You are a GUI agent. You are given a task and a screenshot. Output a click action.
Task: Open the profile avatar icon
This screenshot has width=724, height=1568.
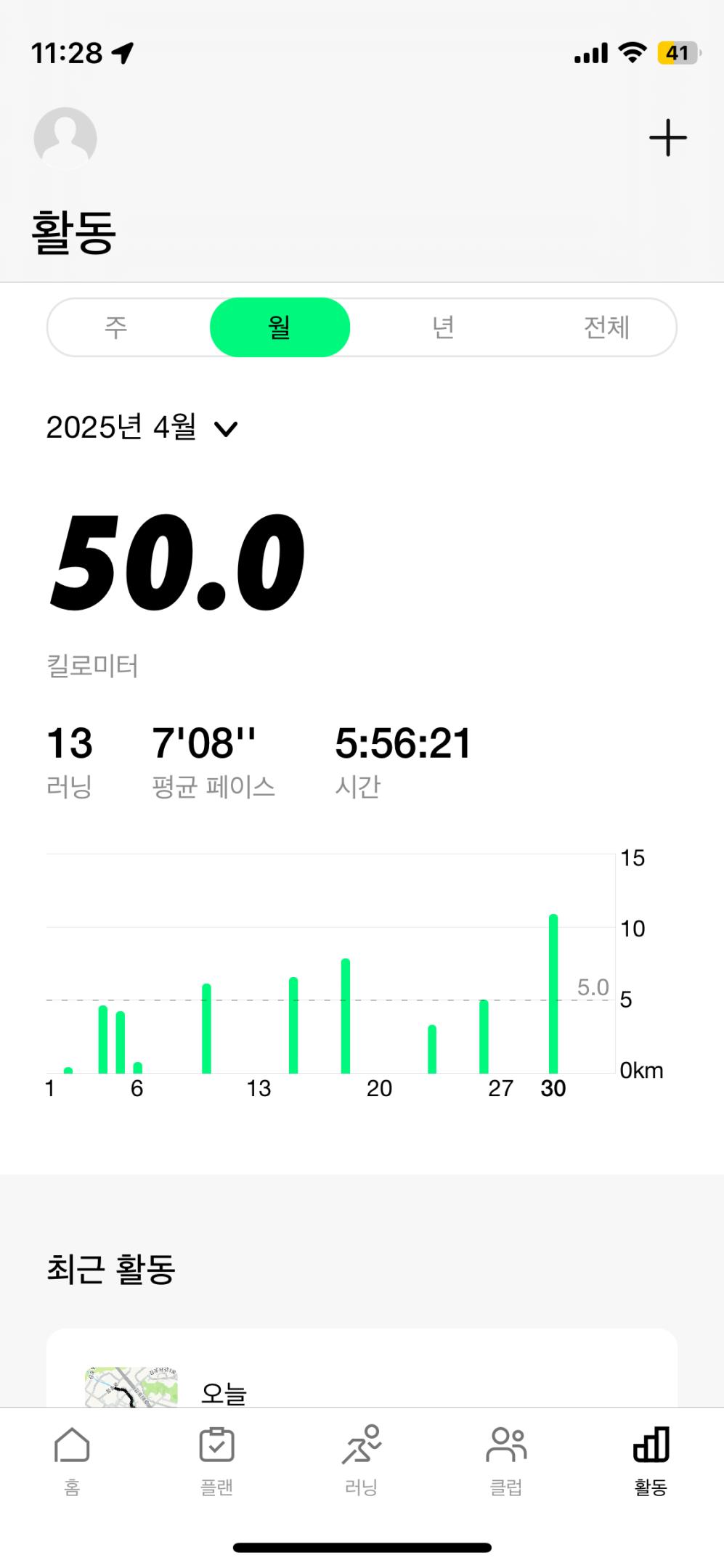pos(65,136)
